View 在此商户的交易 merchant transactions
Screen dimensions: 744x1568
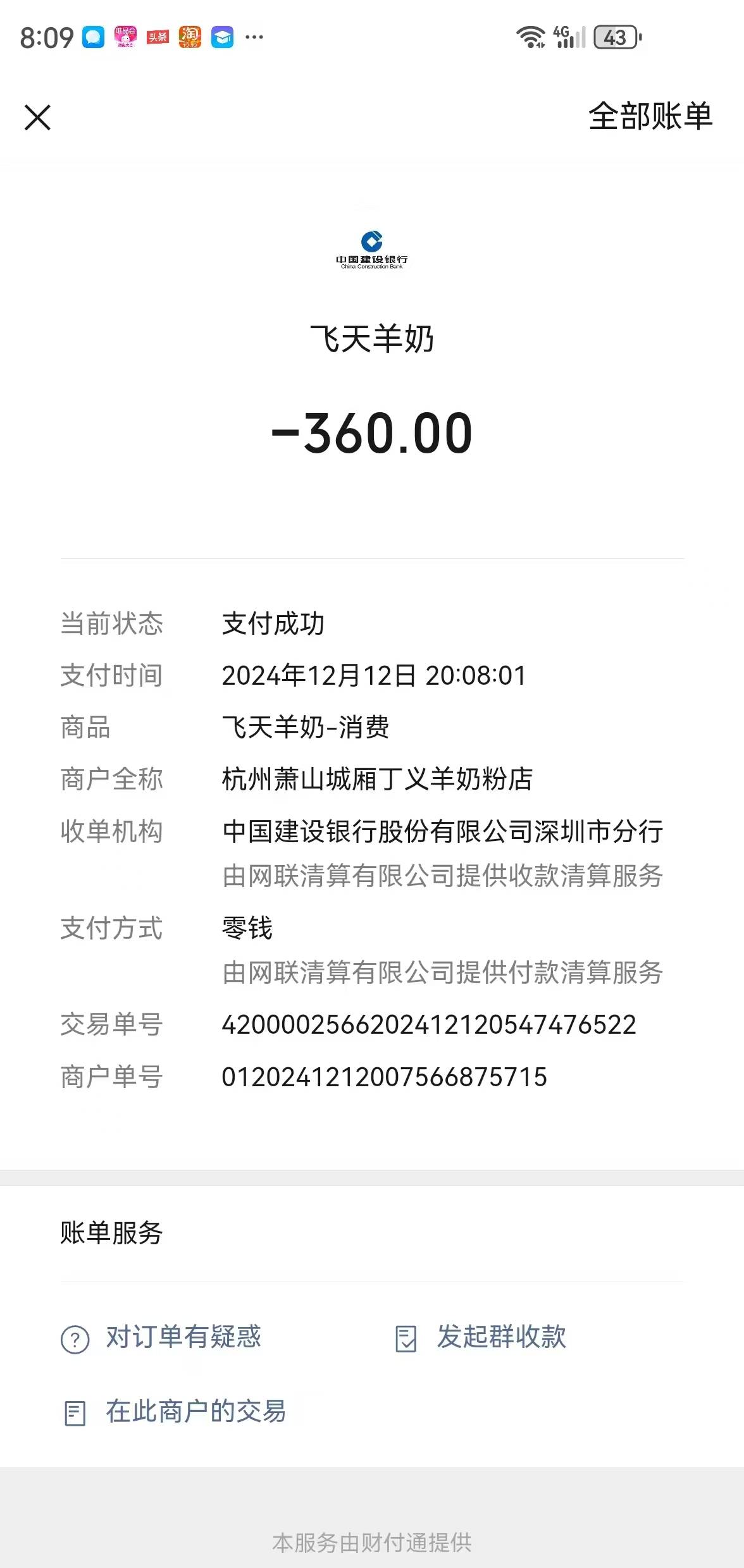(x=175, y=1412)
